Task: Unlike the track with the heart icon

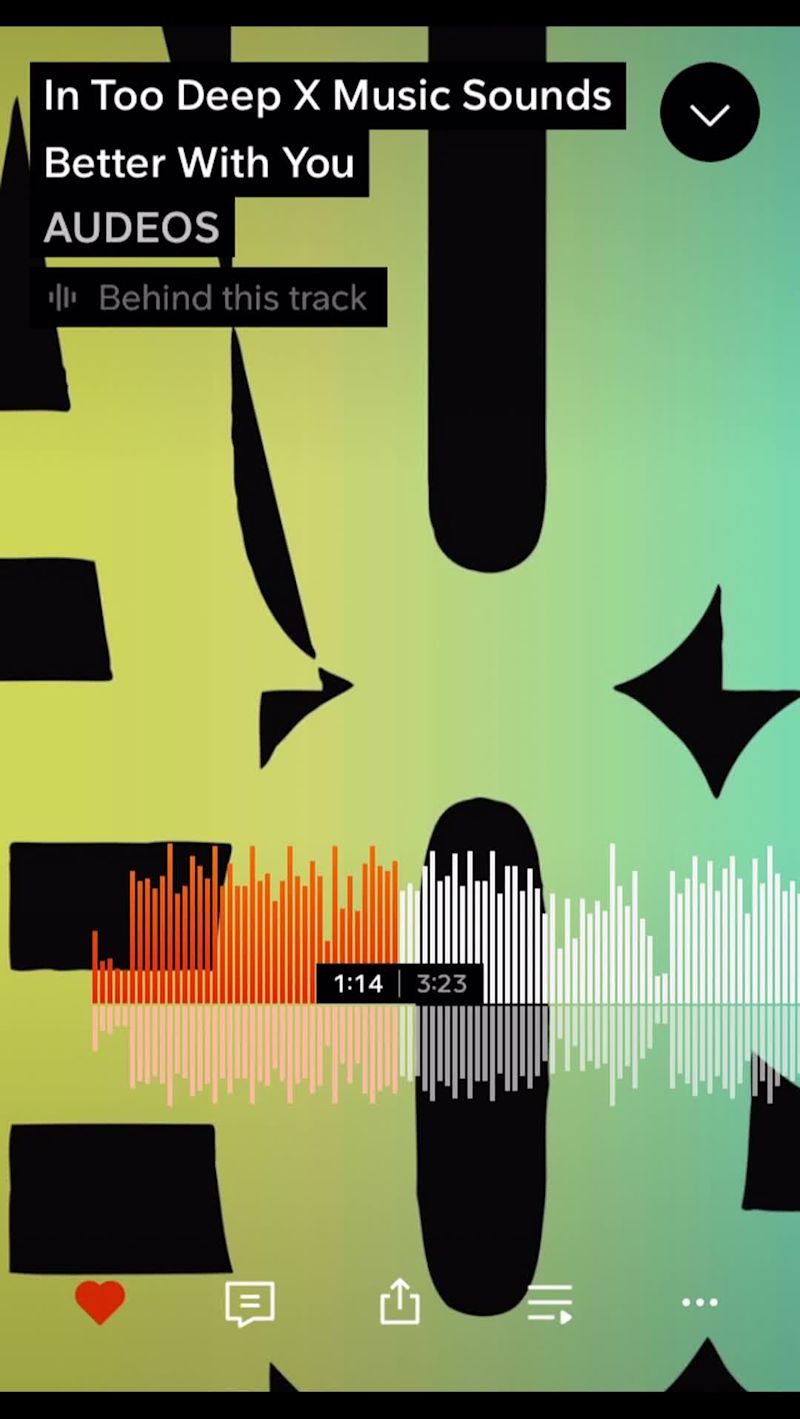Action: tap(100, 1302)
